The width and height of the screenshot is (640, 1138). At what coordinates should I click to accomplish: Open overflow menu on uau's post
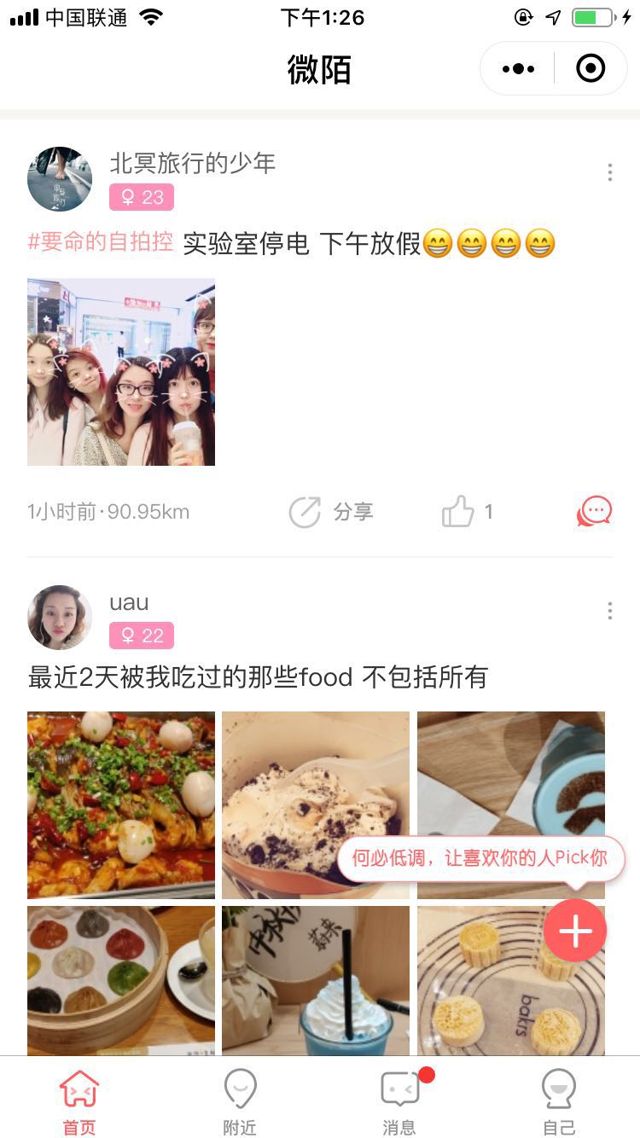(609, 611)
